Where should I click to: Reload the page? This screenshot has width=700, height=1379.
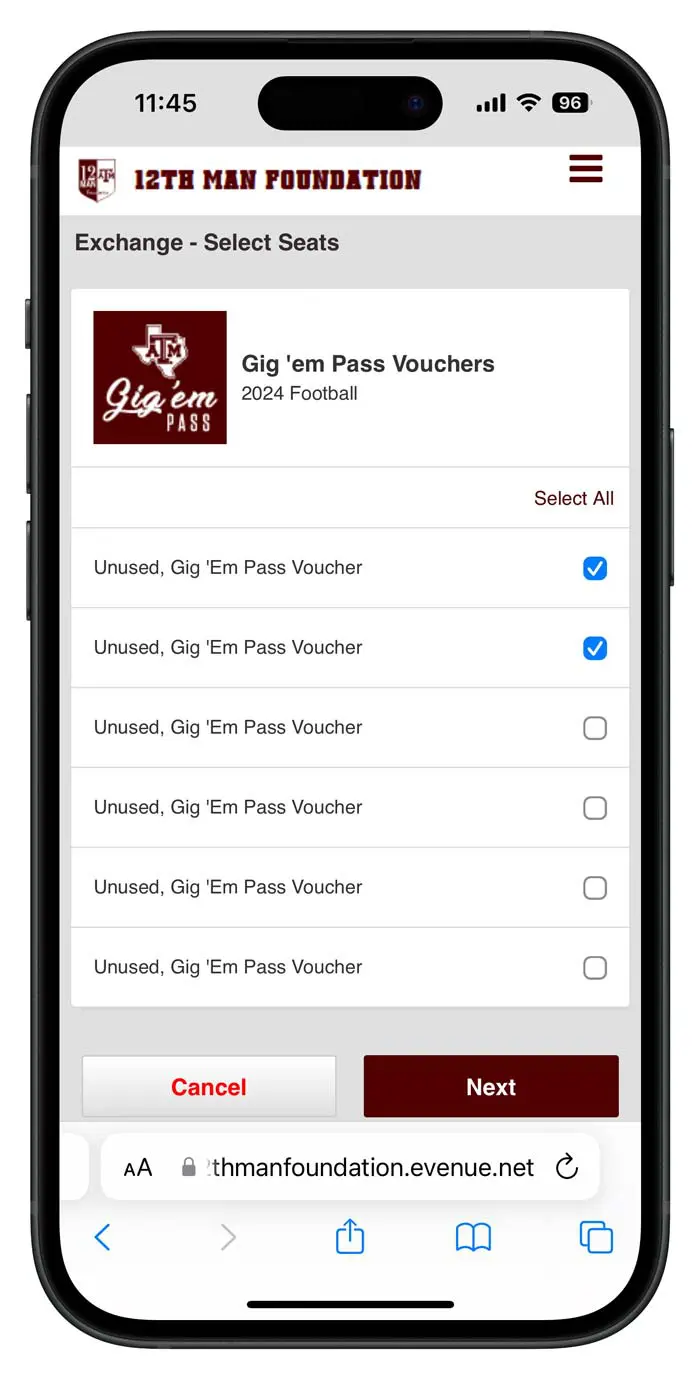click(x=567, y=1167)
